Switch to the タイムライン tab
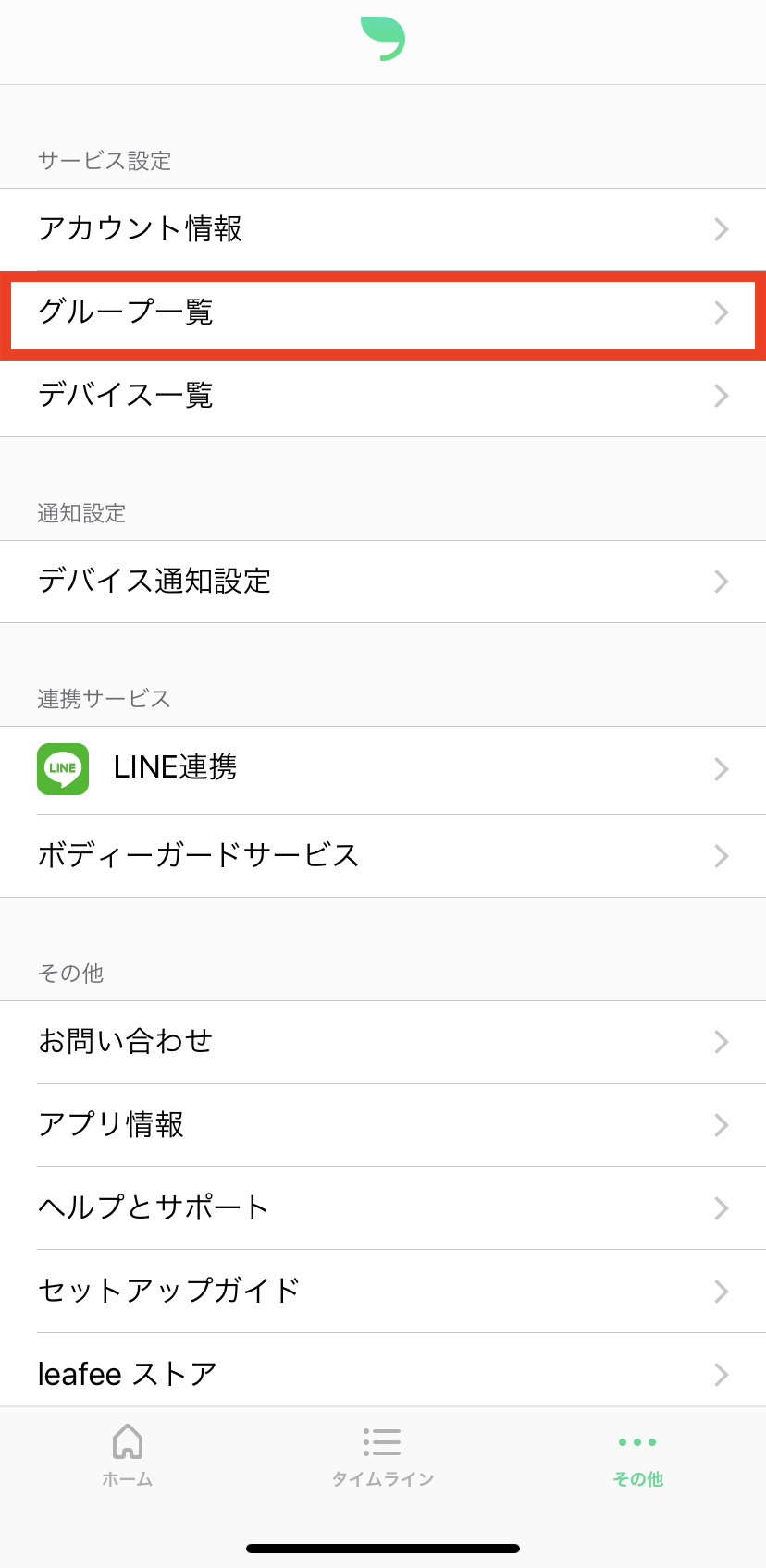Image resolution: width=766 pixels, height=1568 pixels. tap(383, 1455)
